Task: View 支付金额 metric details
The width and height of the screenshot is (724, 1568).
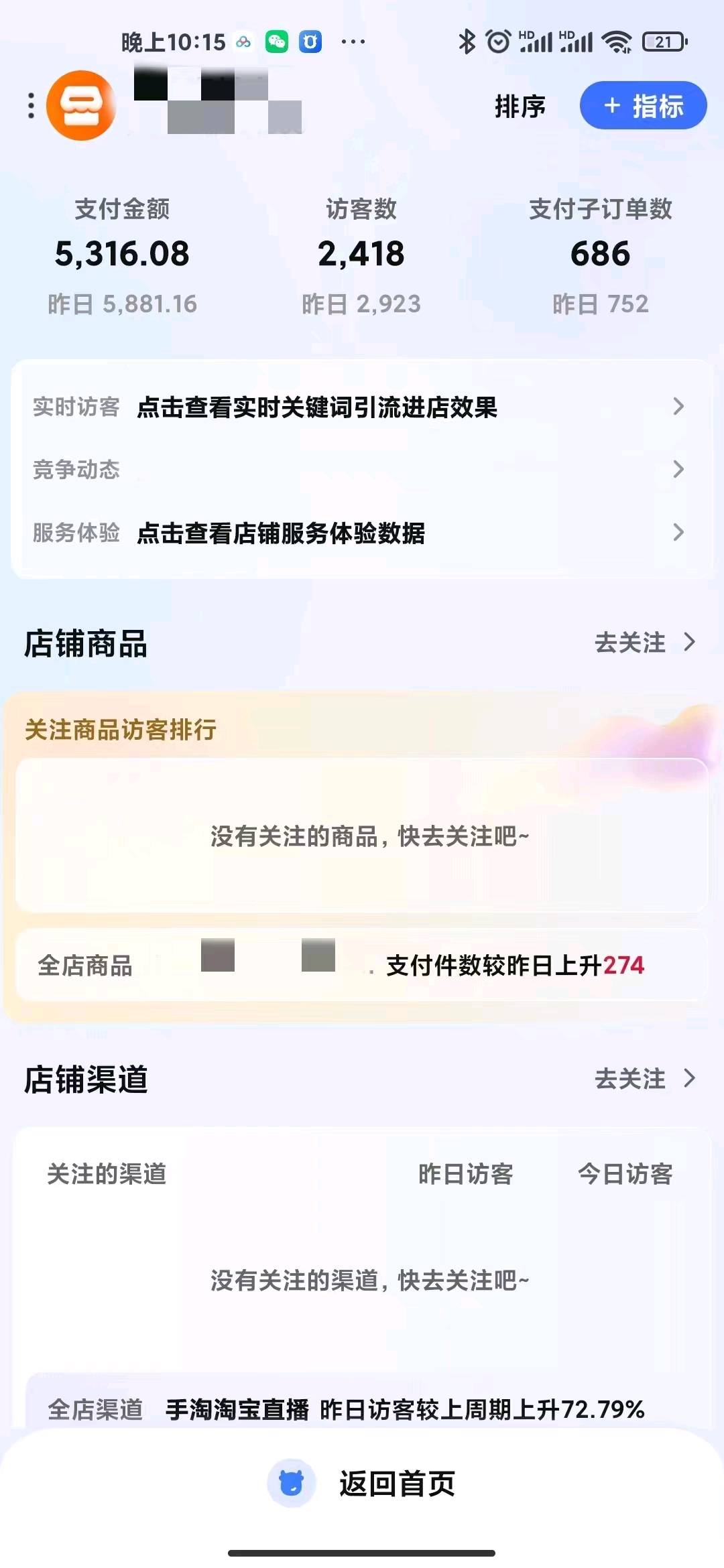Action: (x=122, y=255)
